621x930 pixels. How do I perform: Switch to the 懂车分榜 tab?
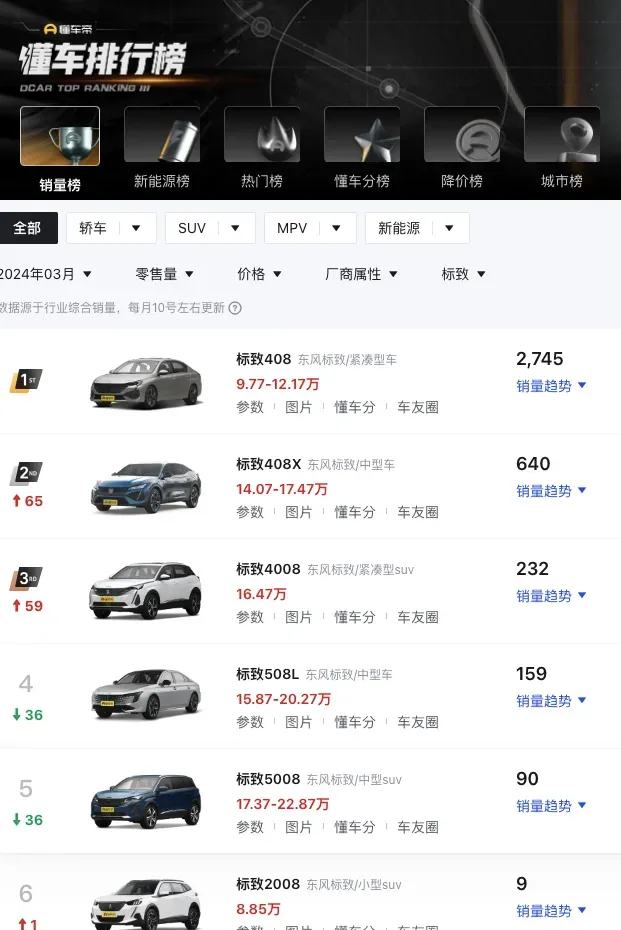click(361, 150)
